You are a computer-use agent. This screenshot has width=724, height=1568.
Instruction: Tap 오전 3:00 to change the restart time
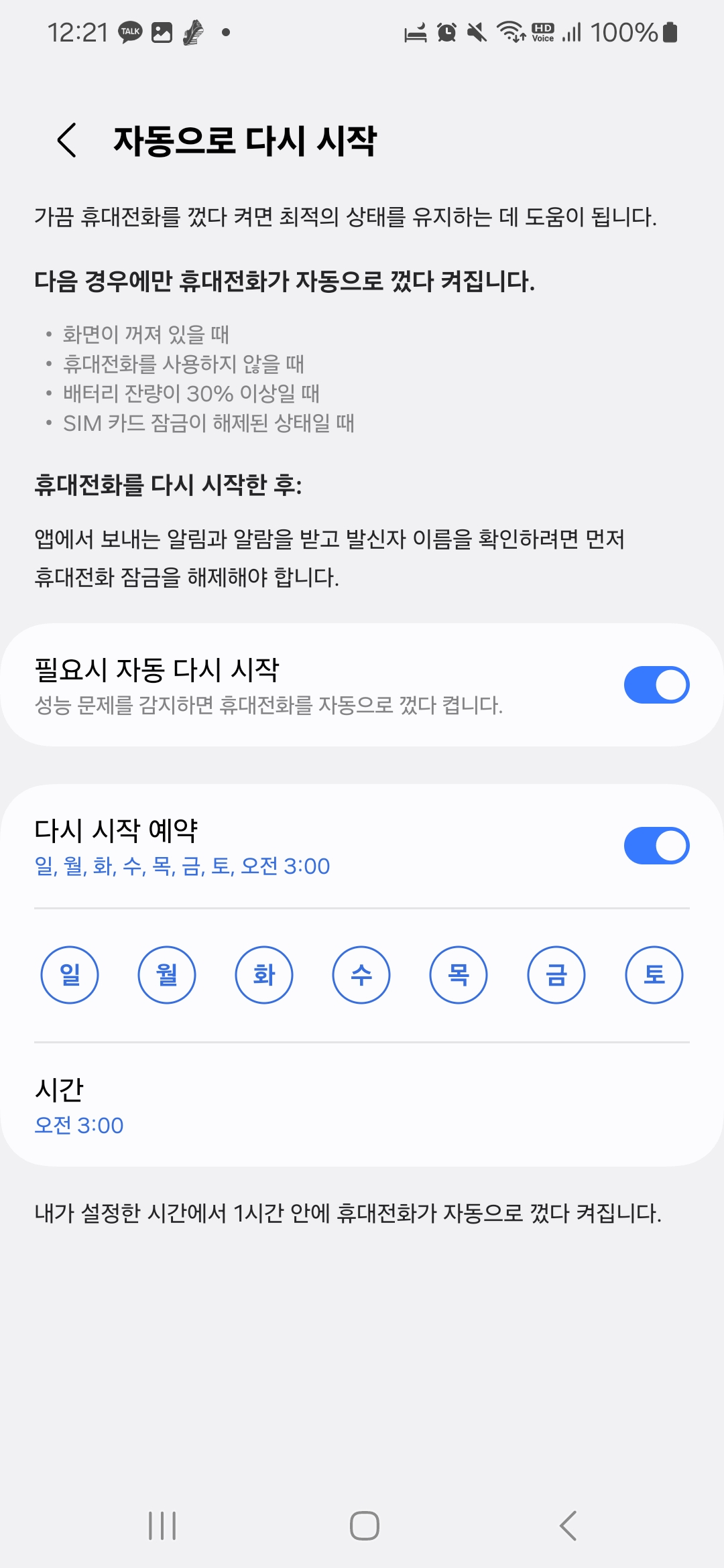click(x=78, y=1124)
